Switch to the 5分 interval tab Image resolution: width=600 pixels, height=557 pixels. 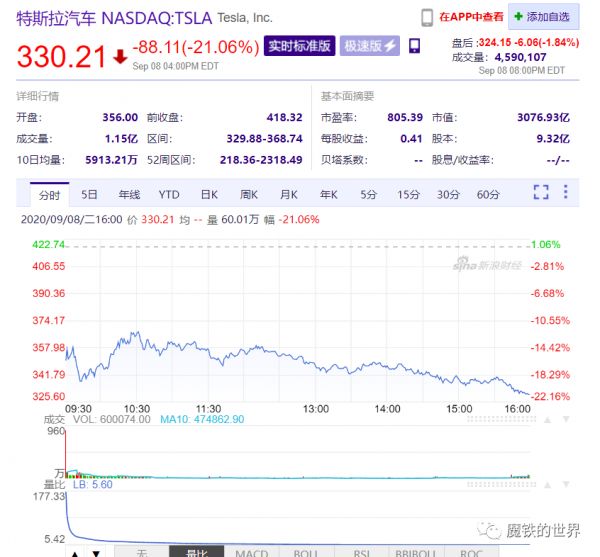[369, 194]
